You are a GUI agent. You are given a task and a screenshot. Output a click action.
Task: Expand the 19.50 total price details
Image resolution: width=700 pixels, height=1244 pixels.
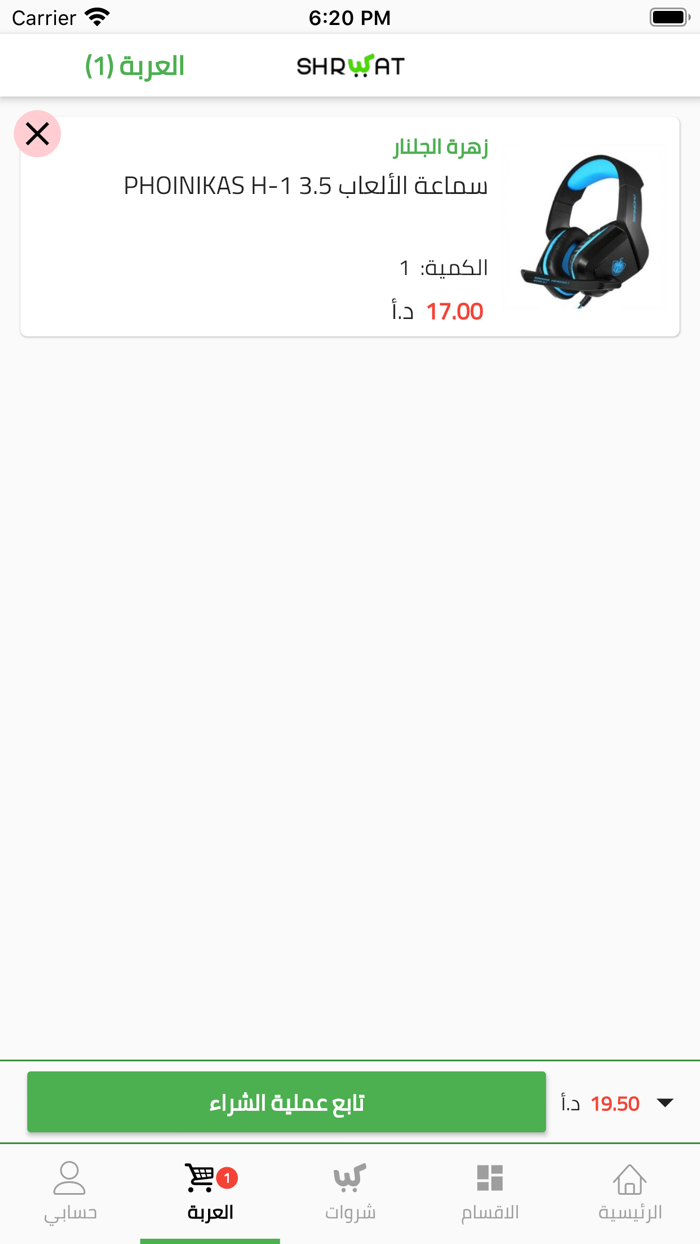coord(665,1103)
